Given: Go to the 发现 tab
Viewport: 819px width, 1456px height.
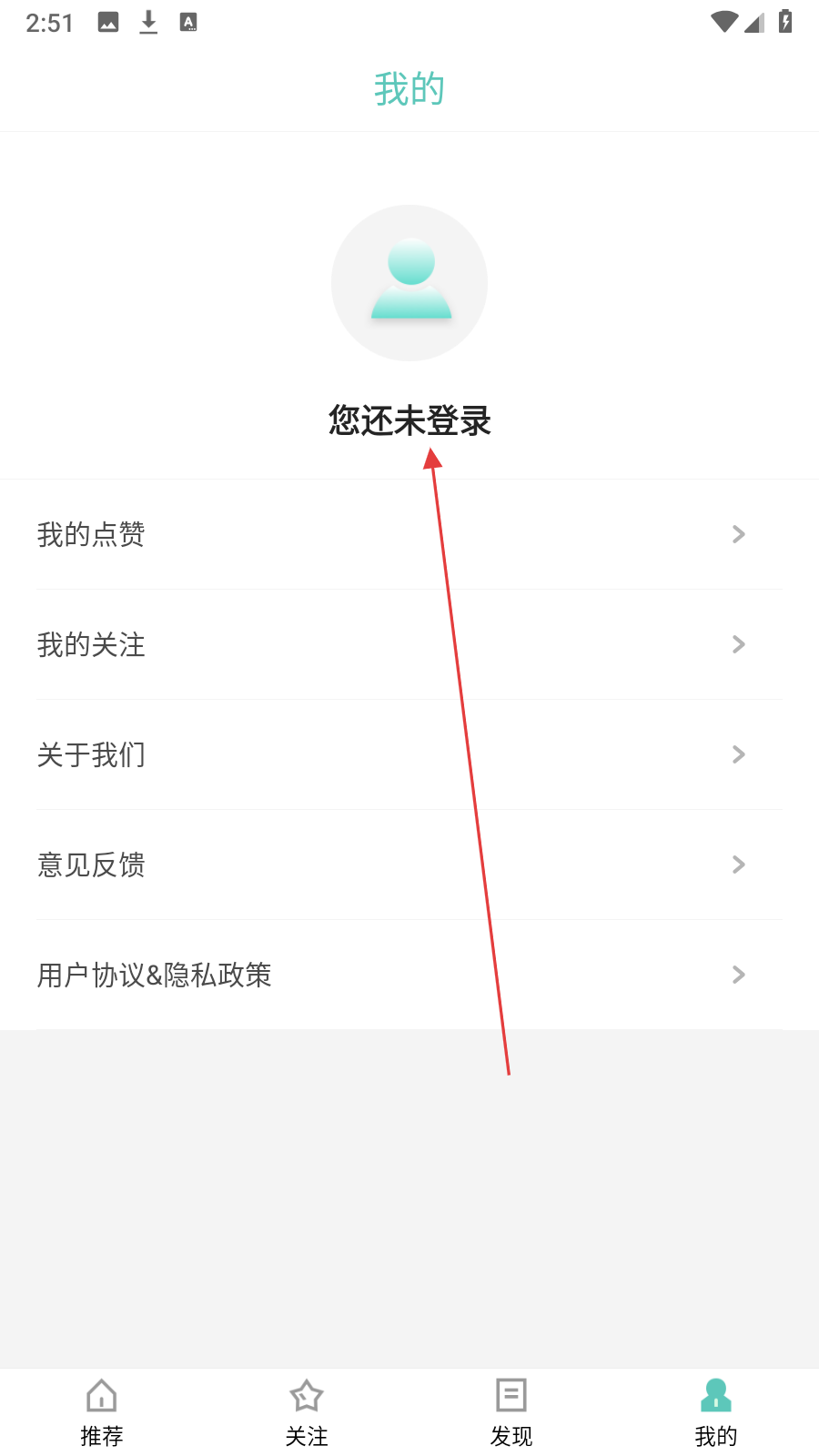Looking at the screenshot, I should (x=511, y=1411).
